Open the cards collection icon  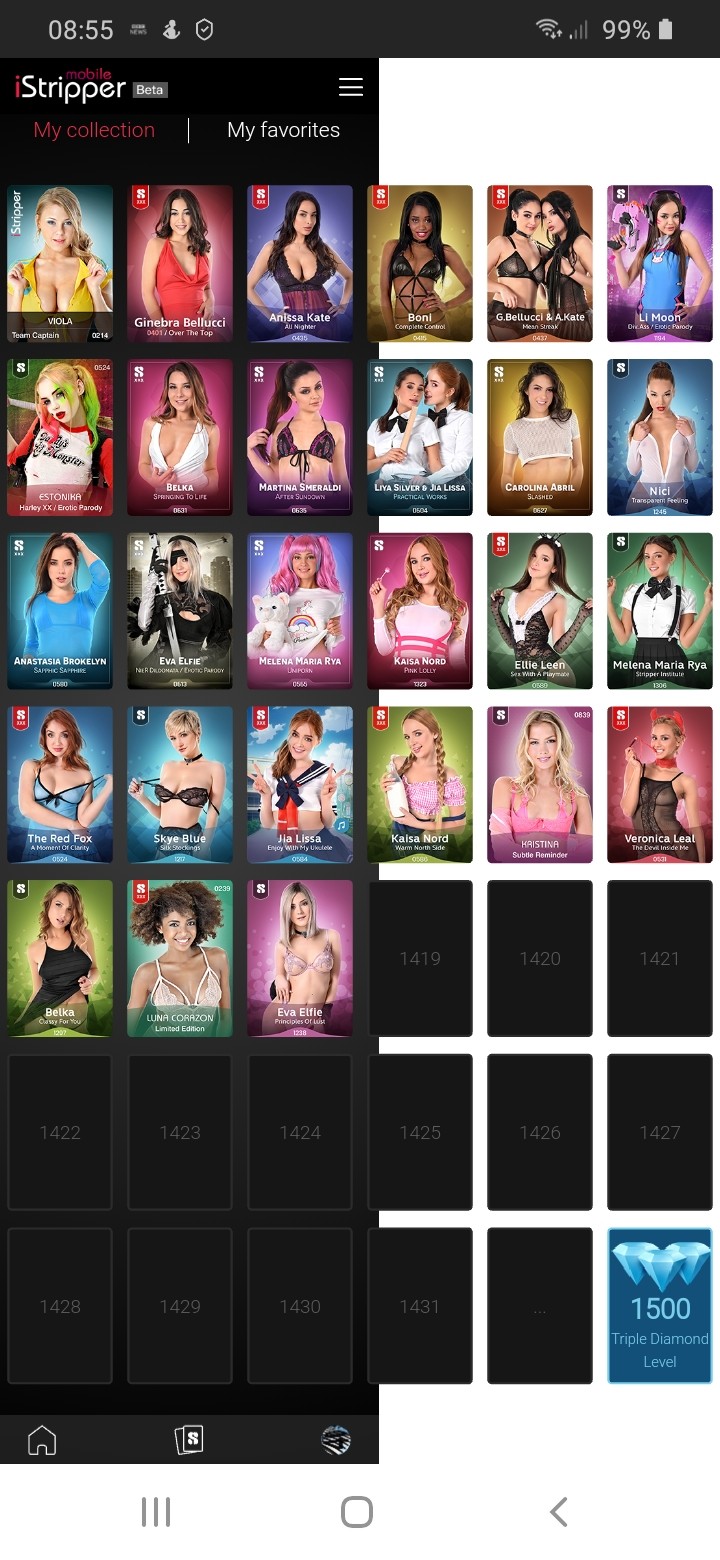189,1440
